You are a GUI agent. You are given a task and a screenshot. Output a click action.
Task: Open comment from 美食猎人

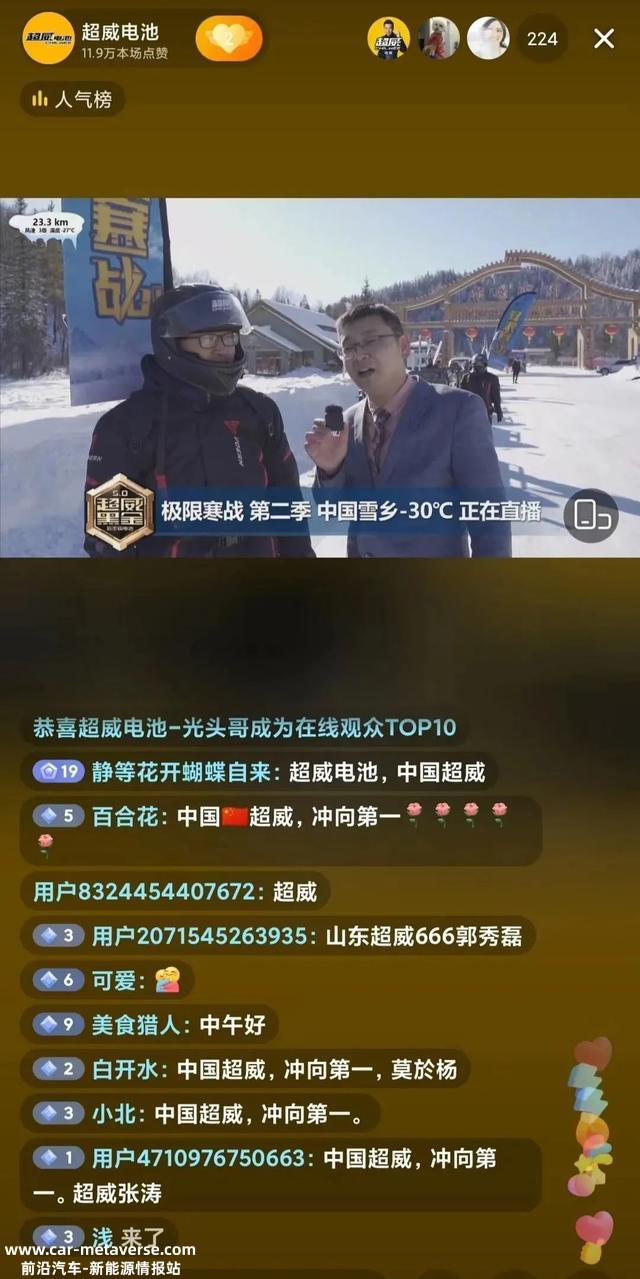149,1024
